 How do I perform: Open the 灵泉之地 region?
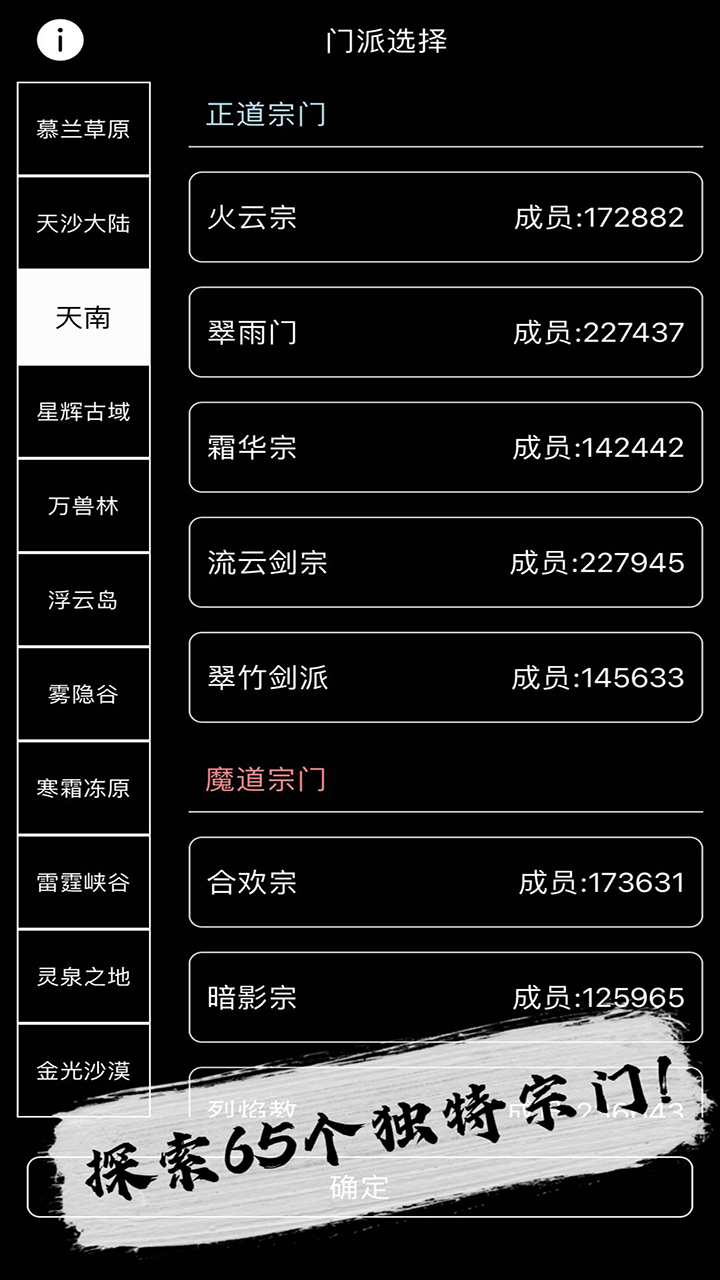(83, 977)
